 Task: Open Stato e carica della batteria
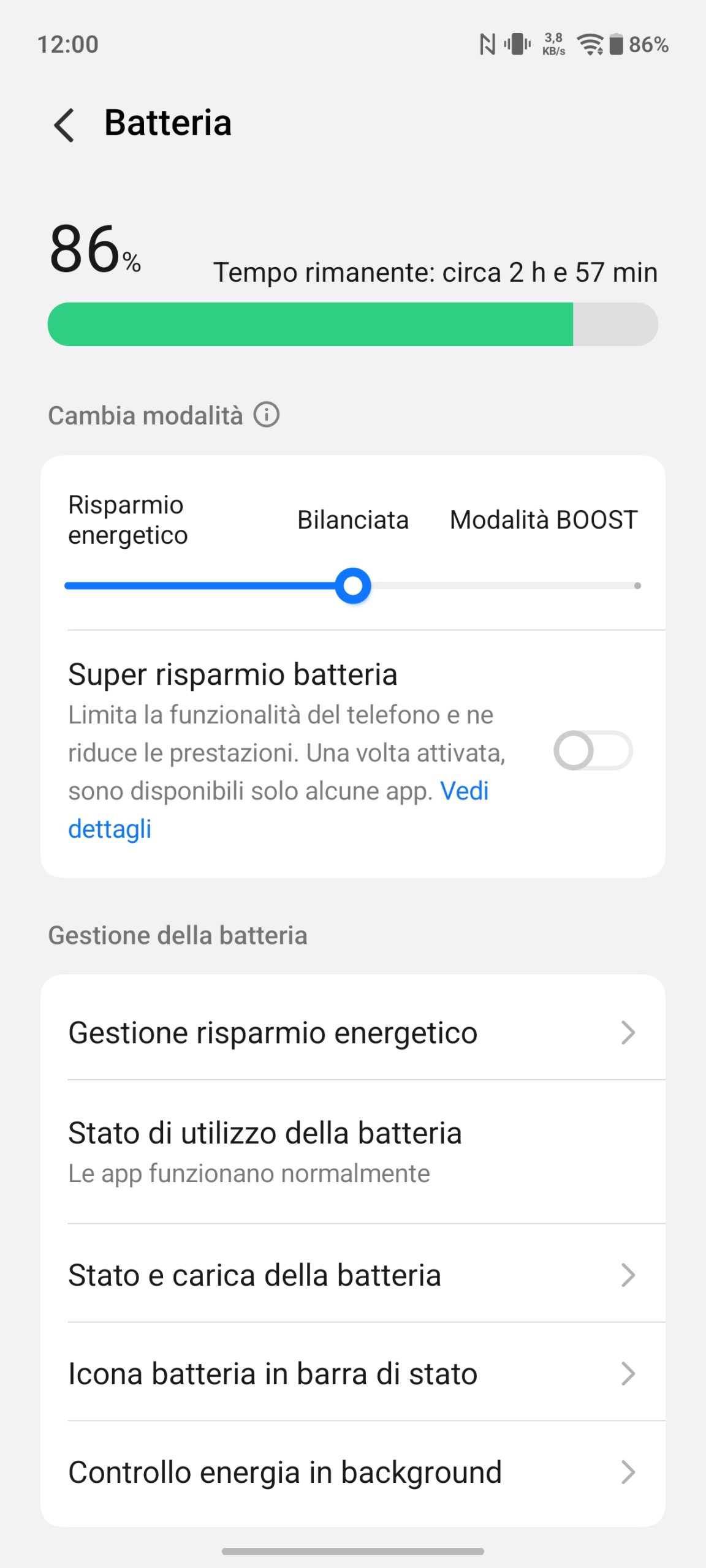coord(352,1275)
